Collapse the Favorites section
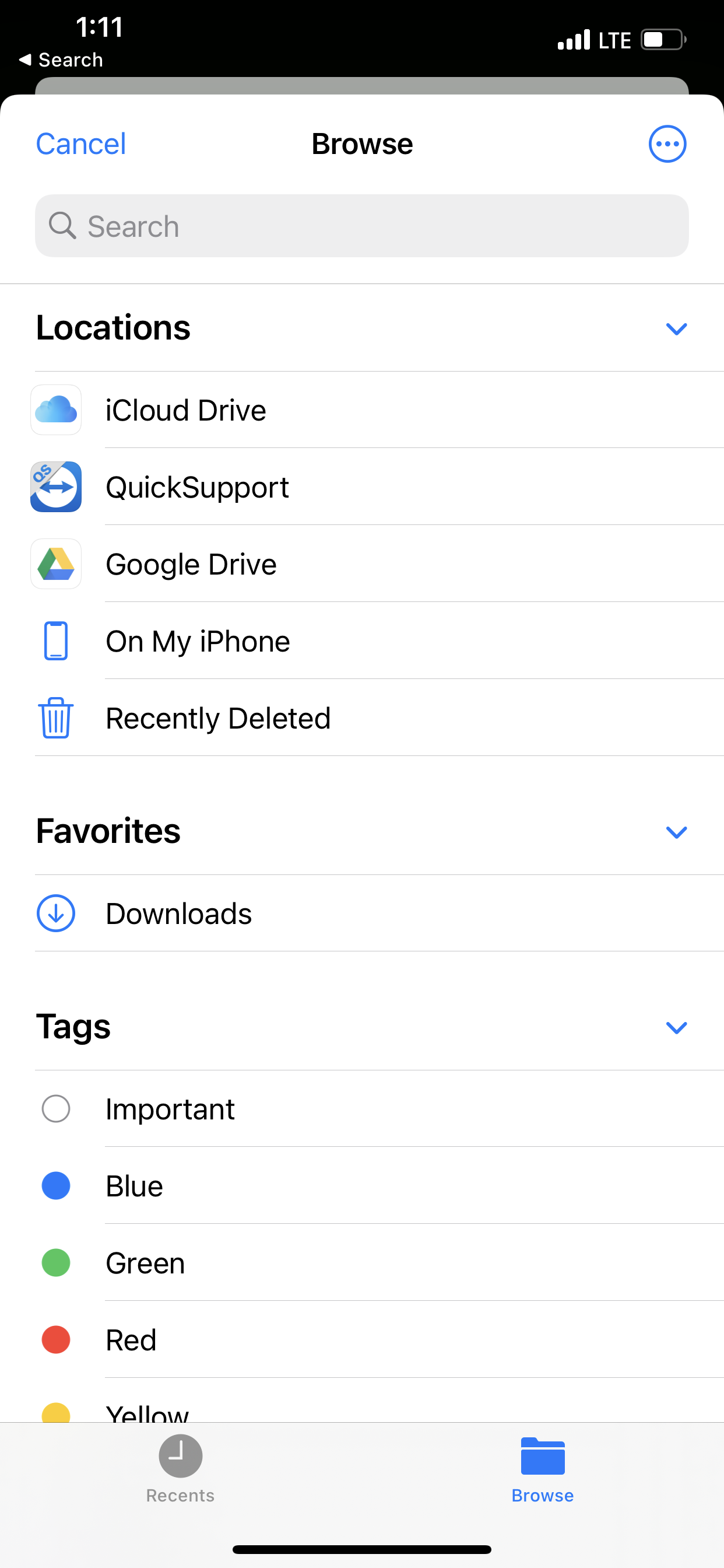 click(x=677, y=831)
